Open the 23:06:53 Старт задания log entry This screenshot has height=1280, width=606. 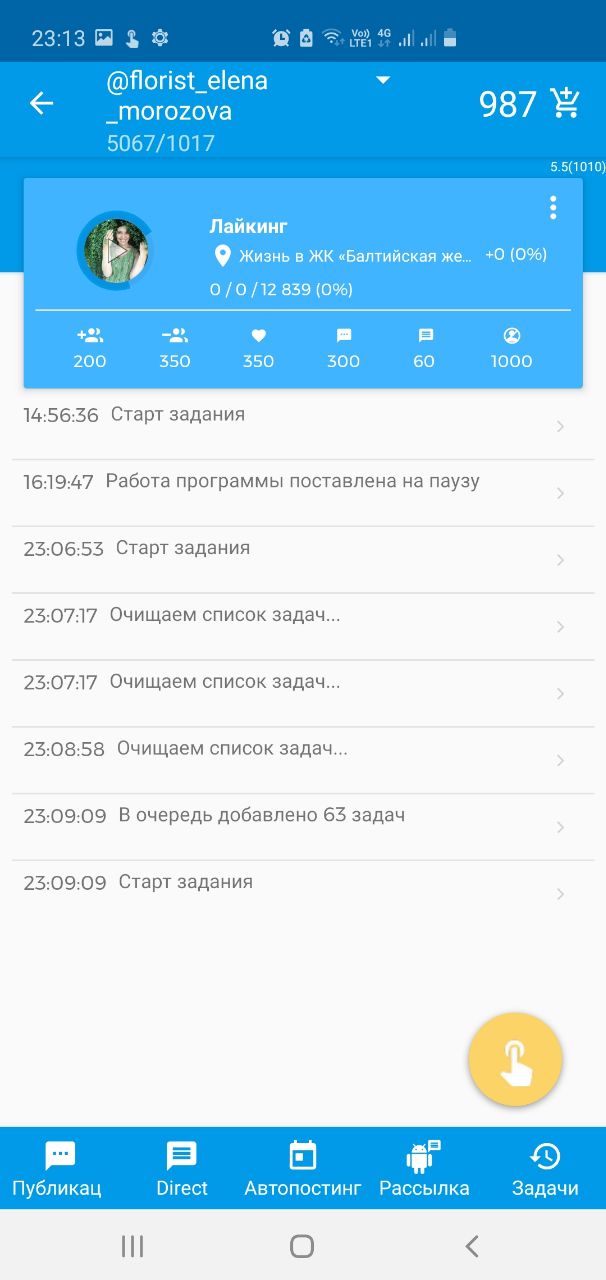pos(303,560)
